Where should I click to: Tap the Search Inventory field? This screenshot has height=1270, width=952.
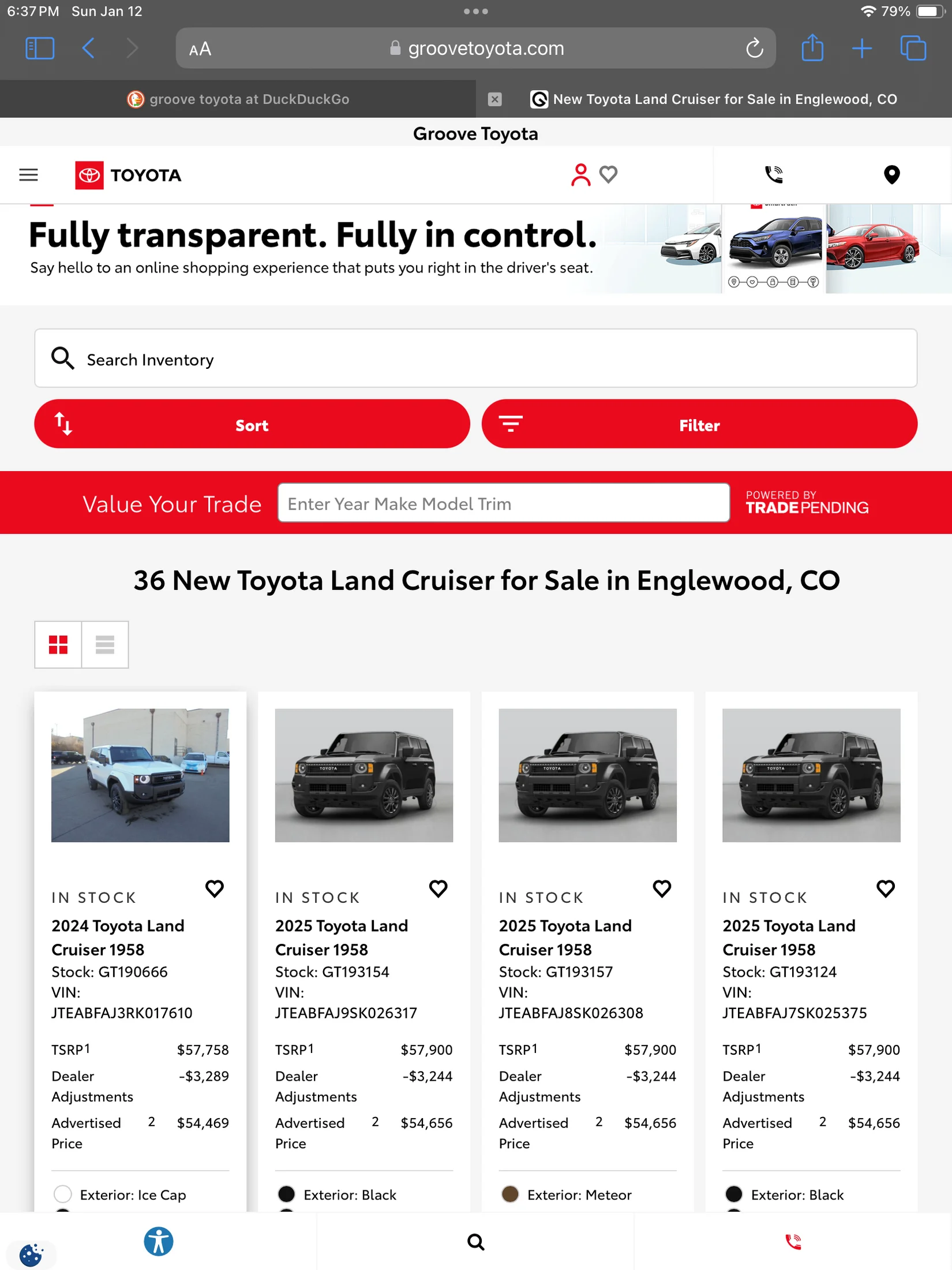(475, 358)
